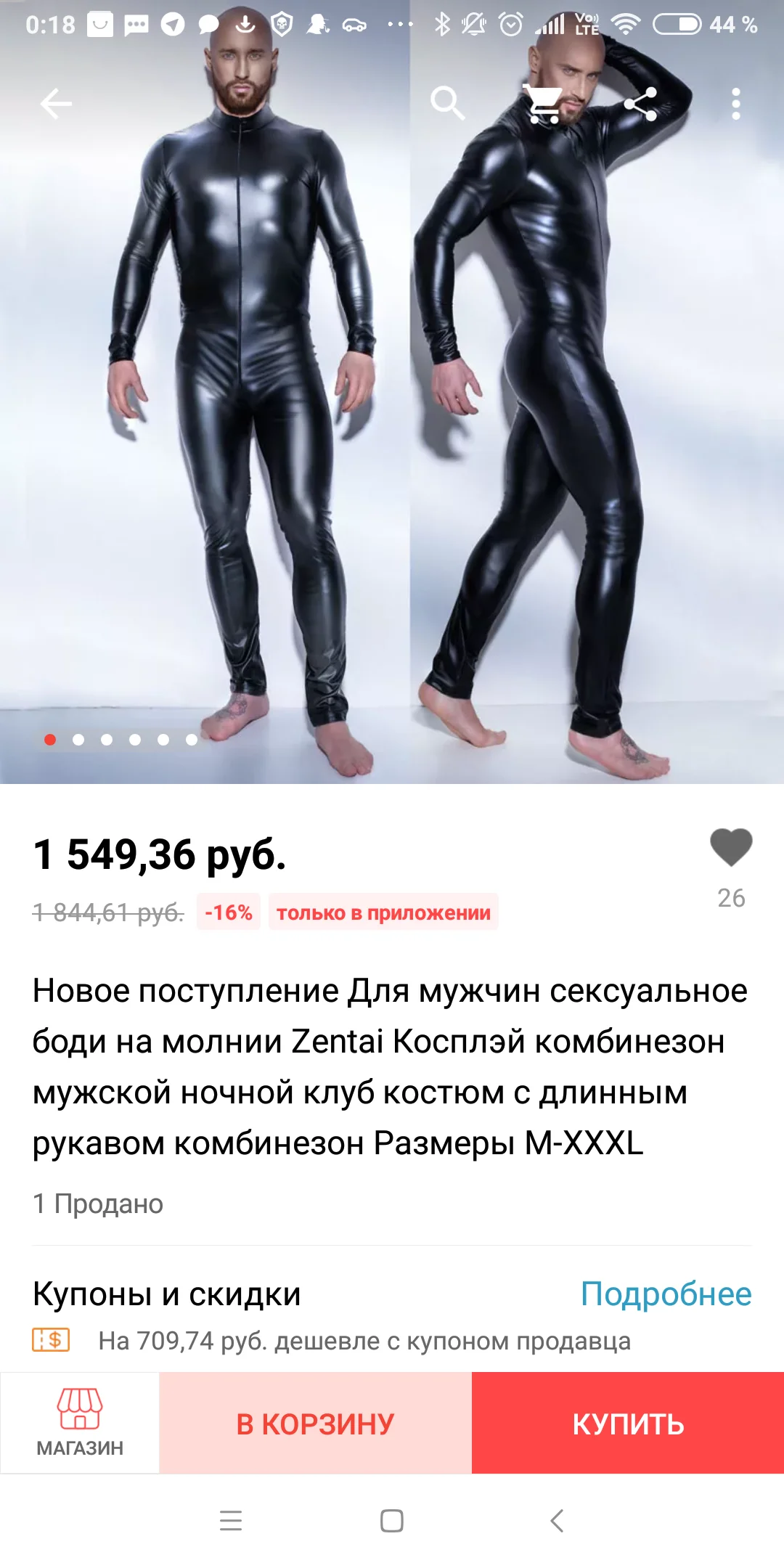Select the first carousel page dot
The height and width of the screenshot is (1568, 784).
pyautogui.click(x=49, y=741)
